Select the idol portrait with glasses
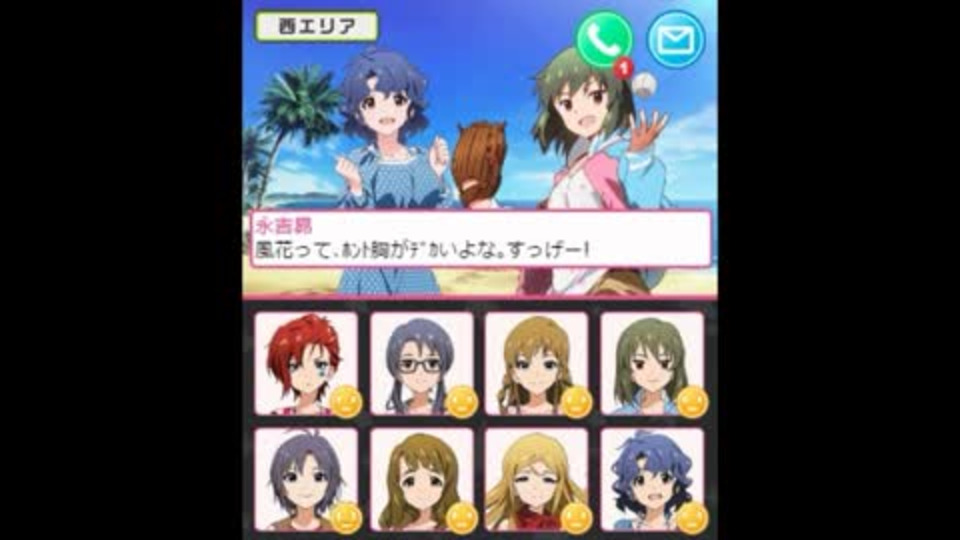Screen dimensions: 960x540 click(x=421, y=364)
